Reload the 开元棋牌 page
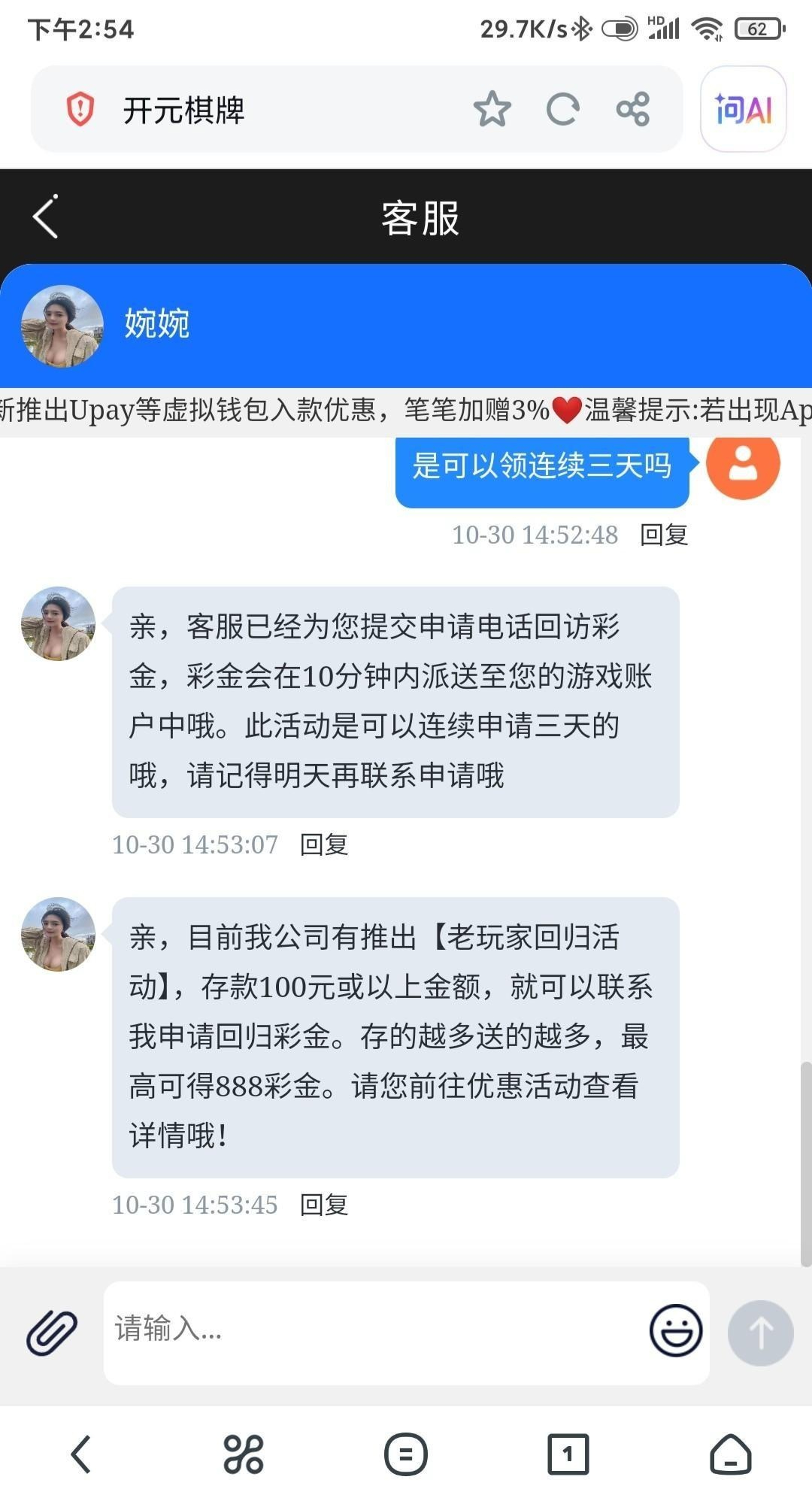Viewport: 812px width, 1504px height. (562, 110)
